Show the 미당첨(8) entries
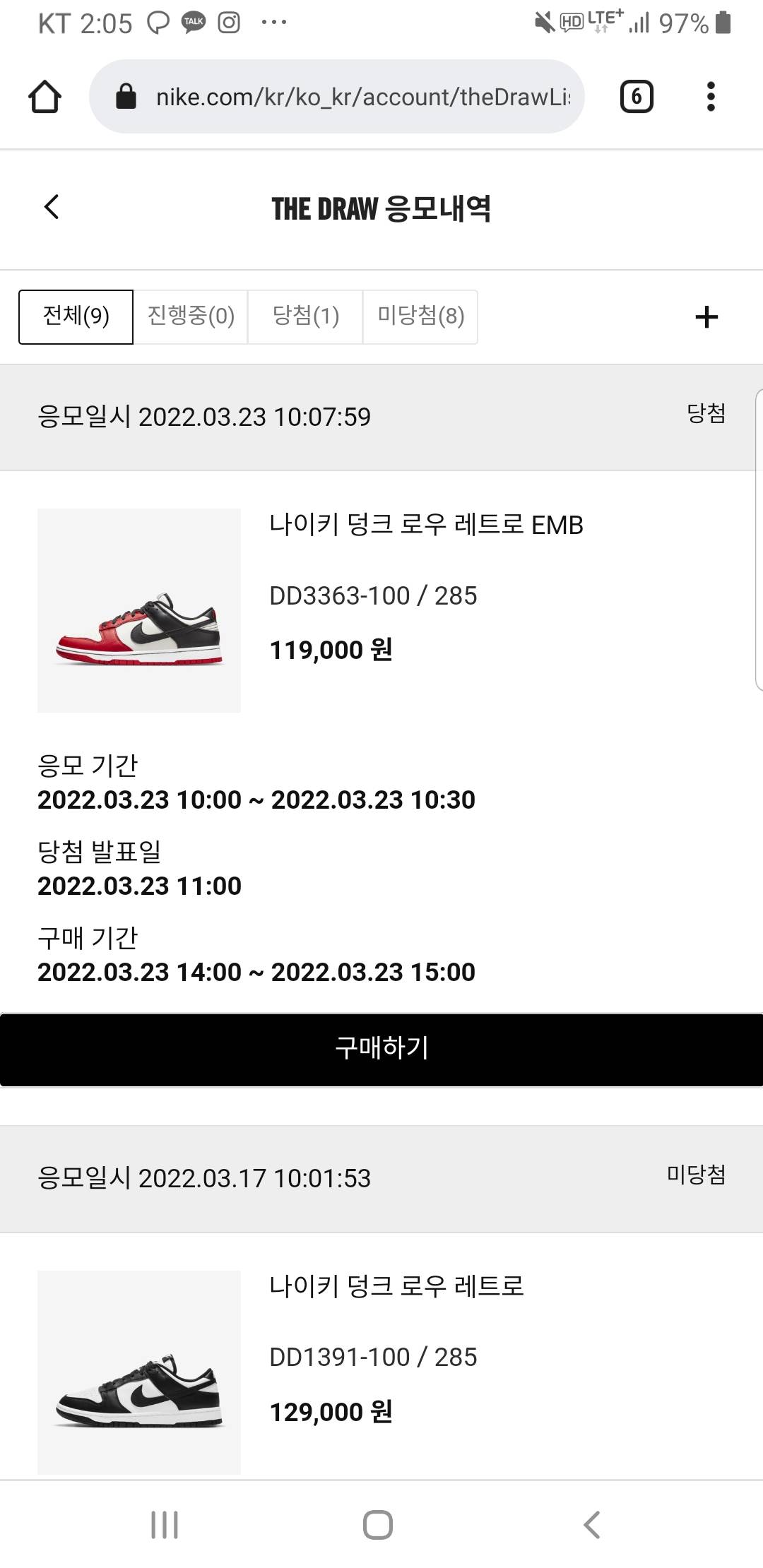763x1568 pixels. tap(420, 316)
